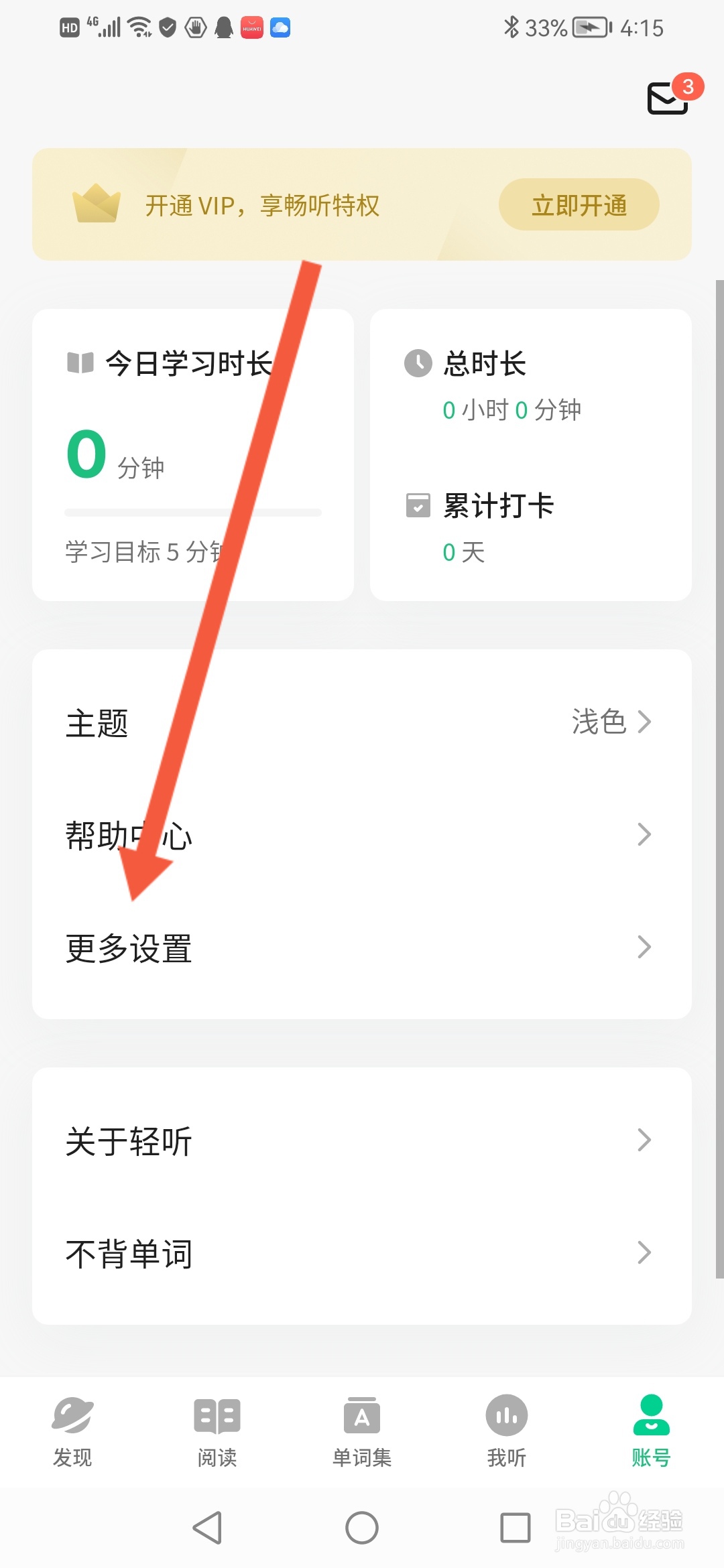Viewport: 724px width, 1568px height.
Task: Expand 更多设置 with its arrow
Action: 646,947
